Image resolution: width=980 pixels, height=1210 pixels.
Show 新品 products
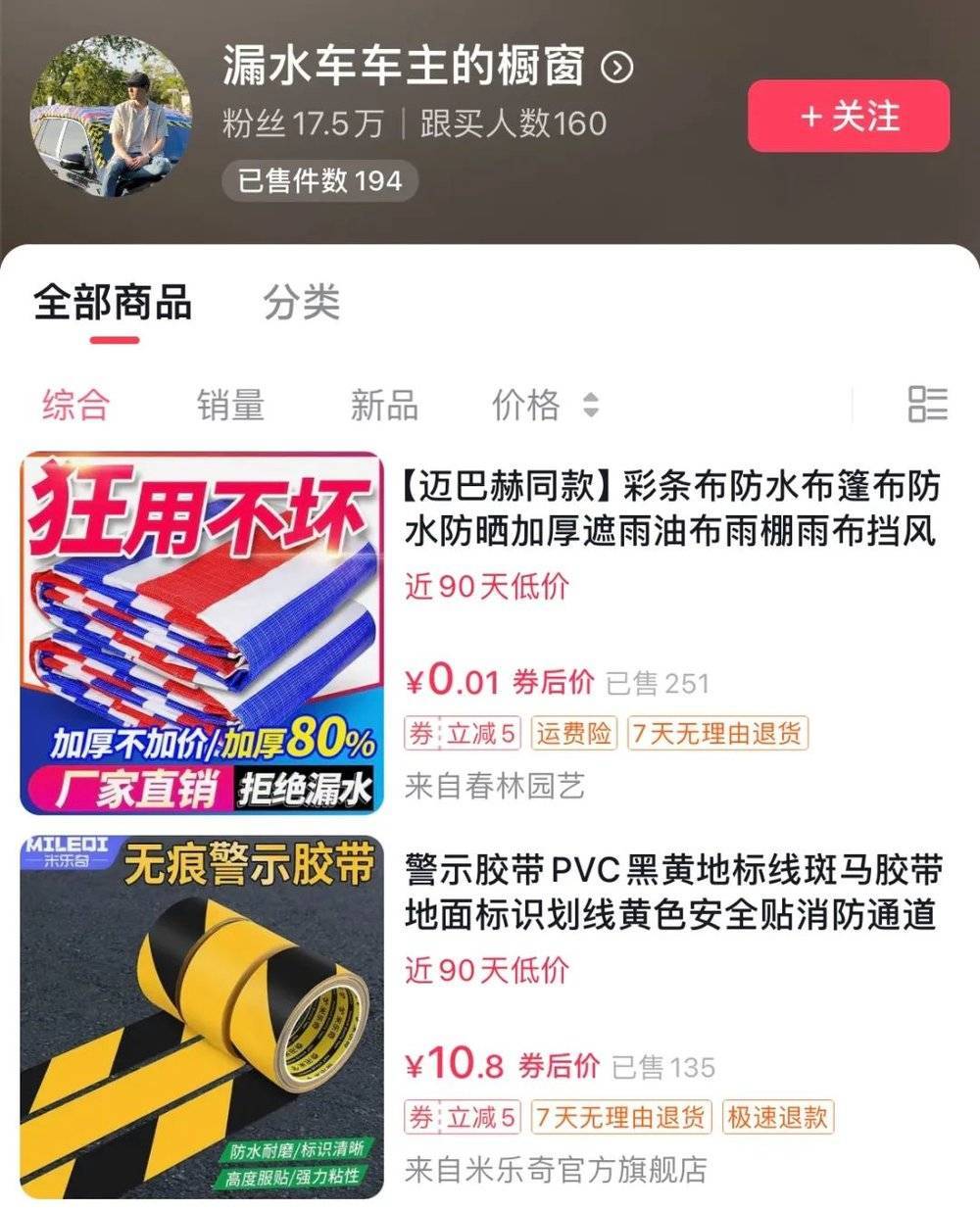coord(384,405)
